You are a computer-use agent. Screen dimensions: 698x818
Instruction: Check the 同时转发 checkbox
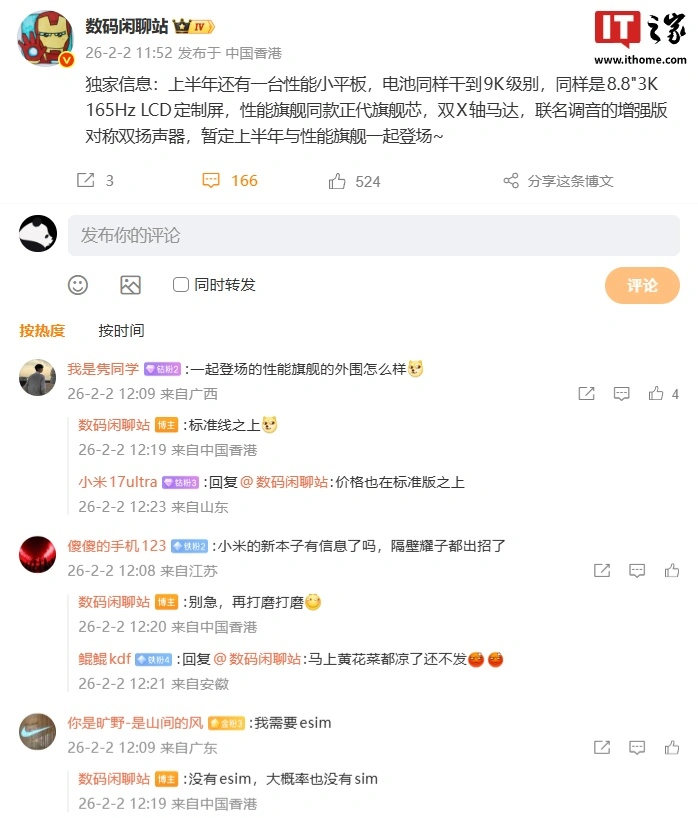pos(181,285)
